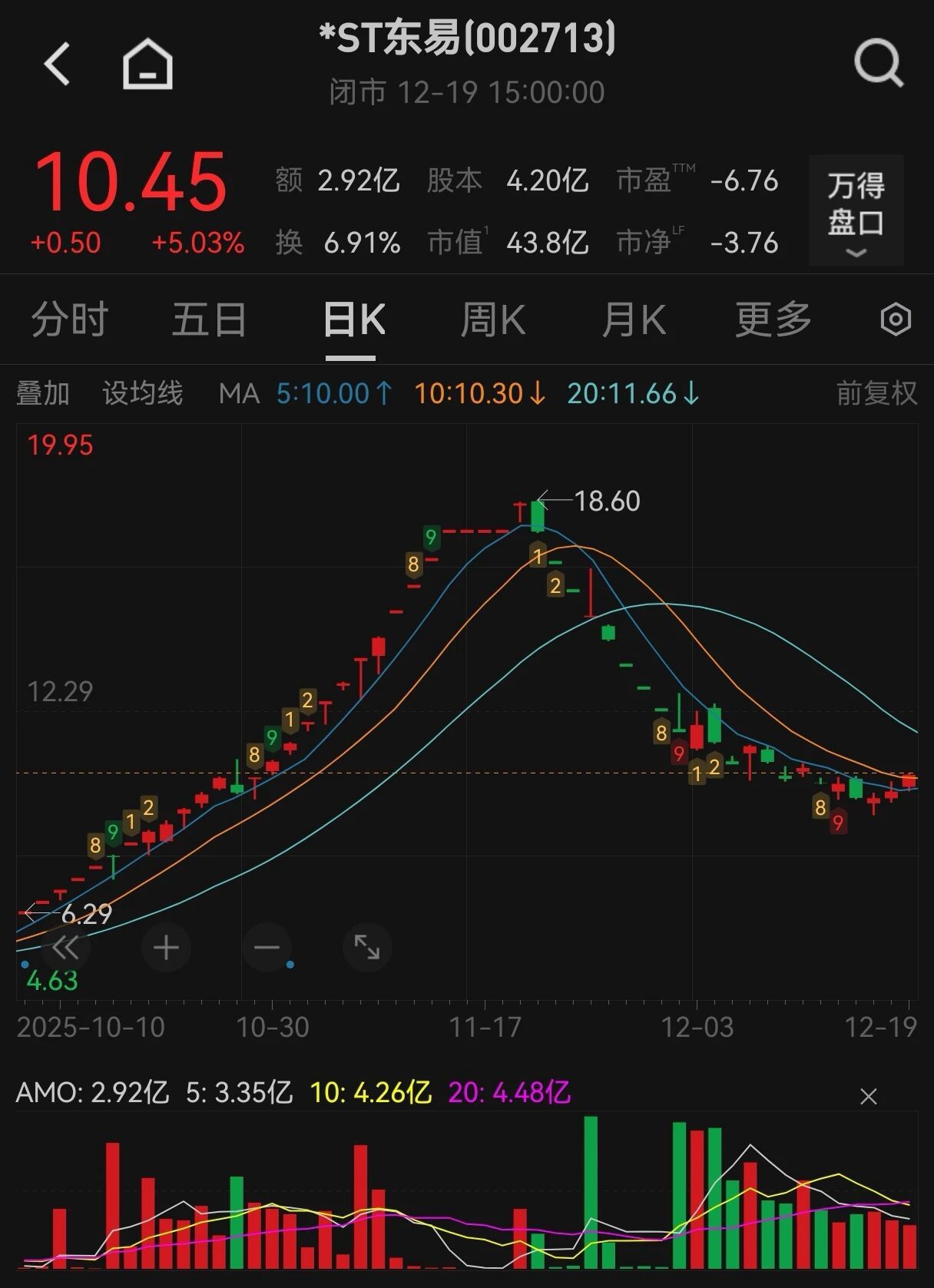Expand chart to full screen
The image size is (934, 1288).
tap(367, 948)
